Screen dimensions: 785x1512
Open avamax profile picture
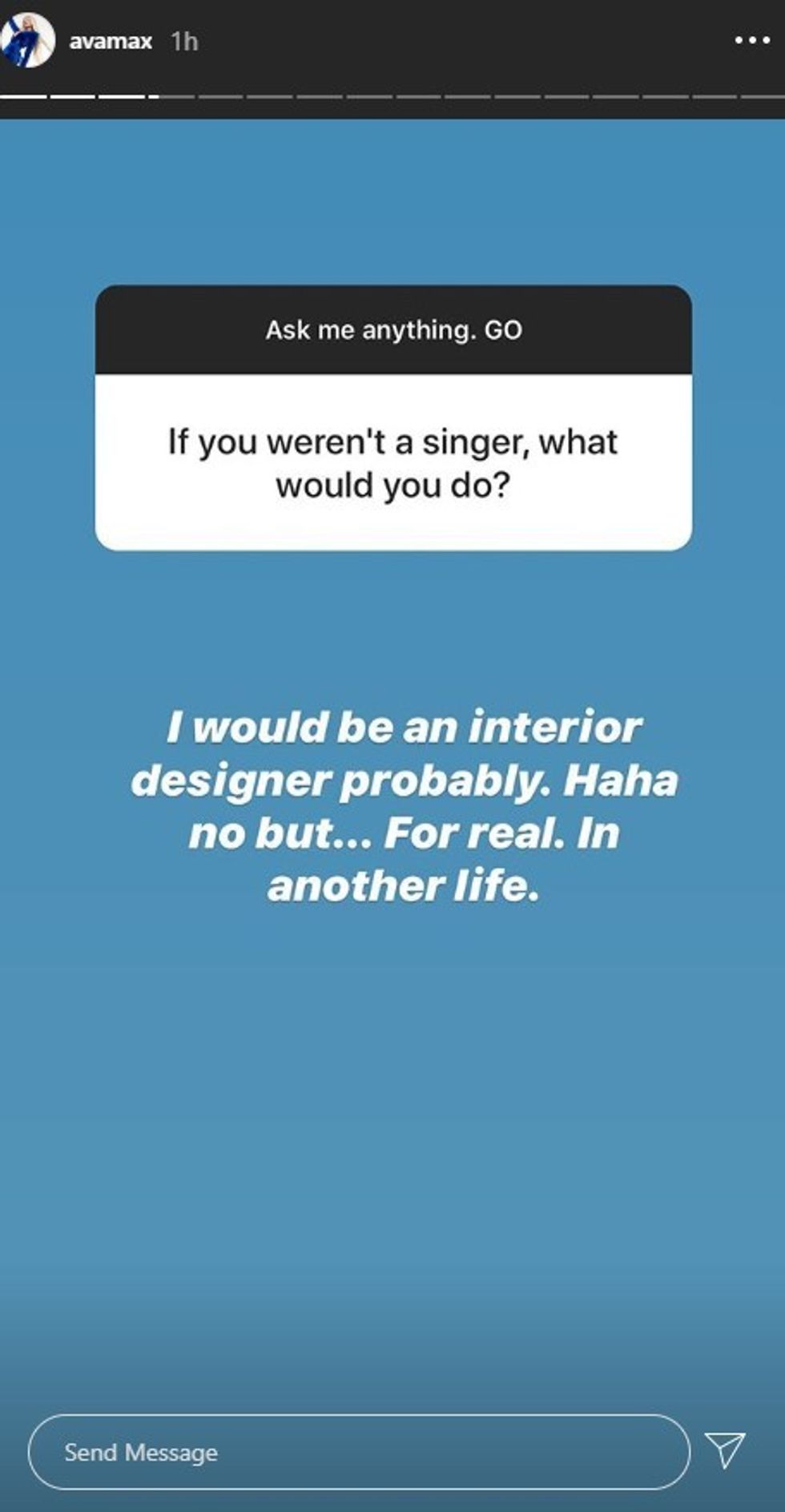28,40
